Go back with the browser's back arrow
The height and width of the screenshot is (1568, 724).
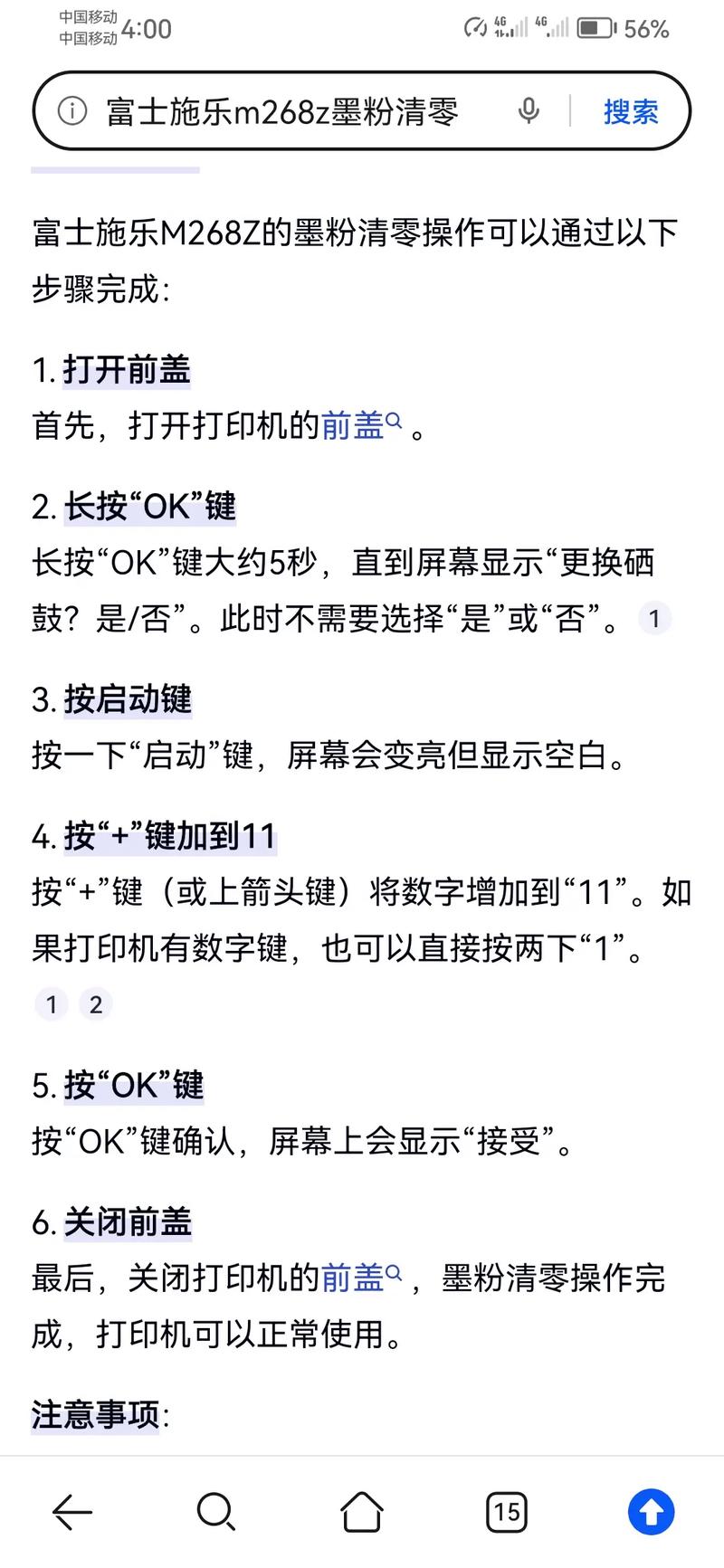[x=72, y=1512]
